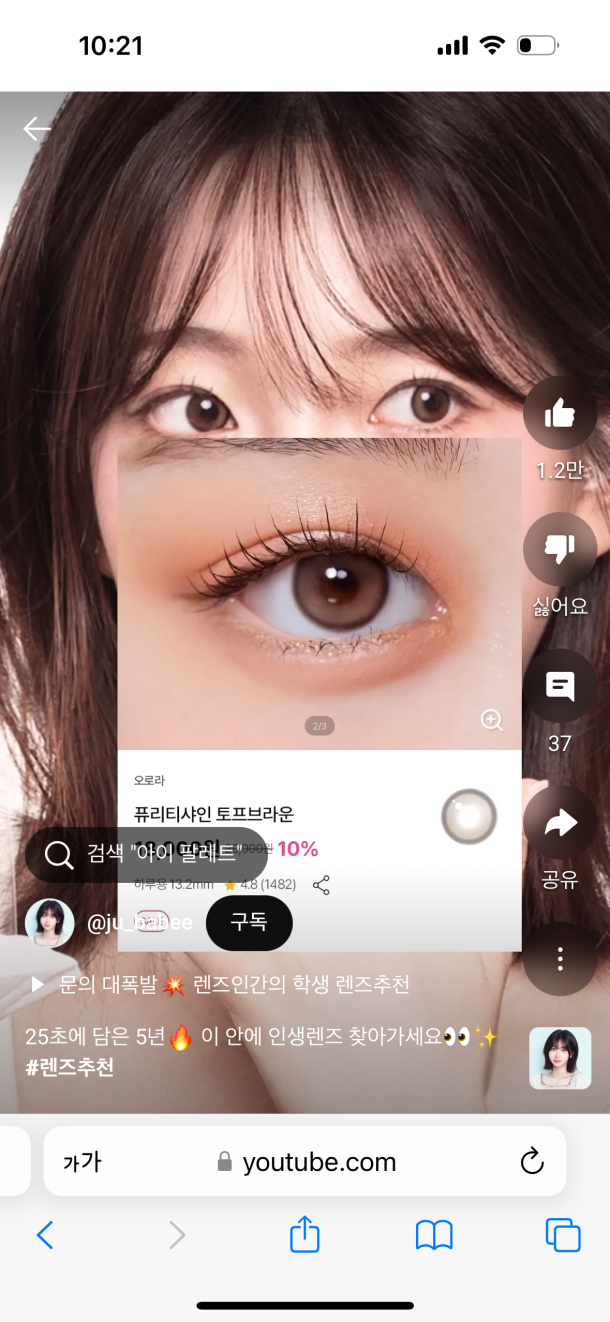Search for "아이 팔레트" suggestion chip
The width and height of the screenshot is (610, 1322).
tap(146, 854)
